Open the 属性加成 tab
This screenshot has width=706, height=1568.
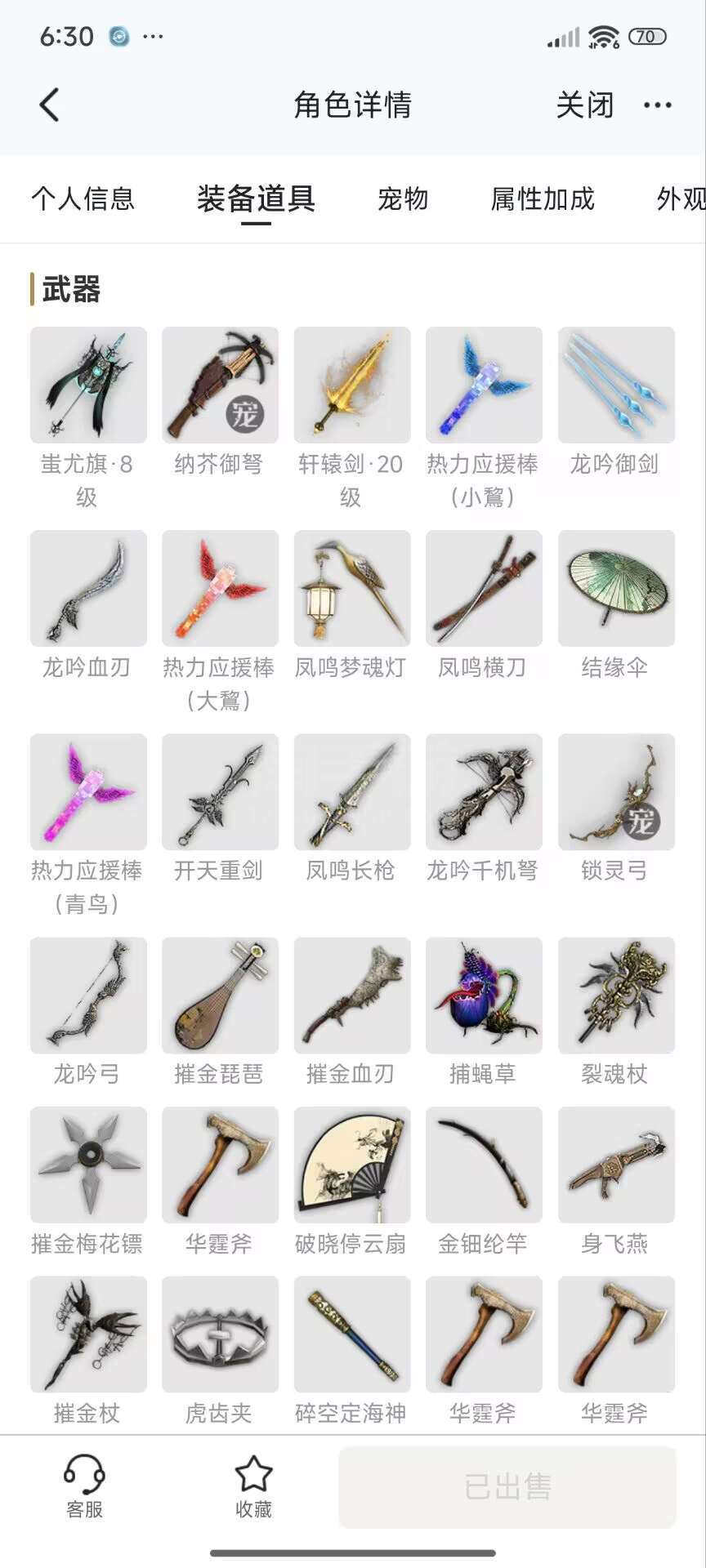coord(543,198)
